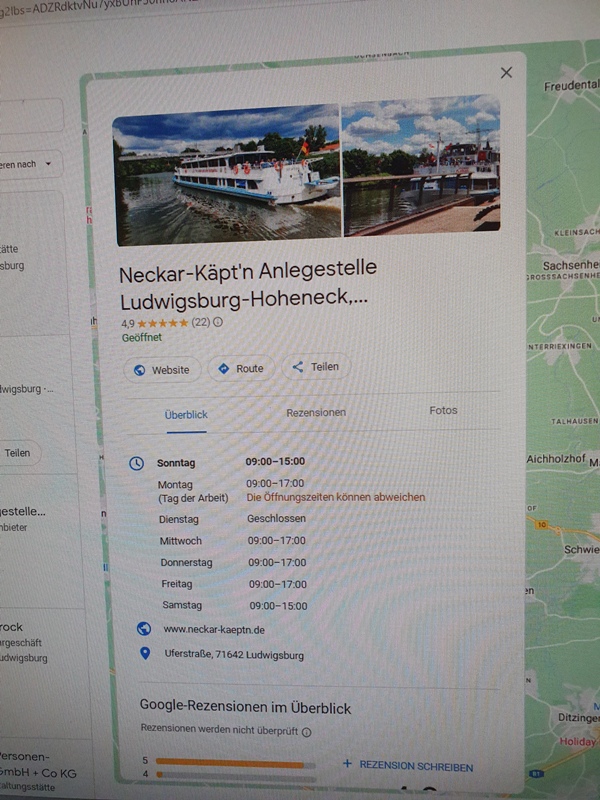Show info about Rezensionen werden nicht überprüft
Viewport: 600px width, 800px height.
click(x=307, y=732)
